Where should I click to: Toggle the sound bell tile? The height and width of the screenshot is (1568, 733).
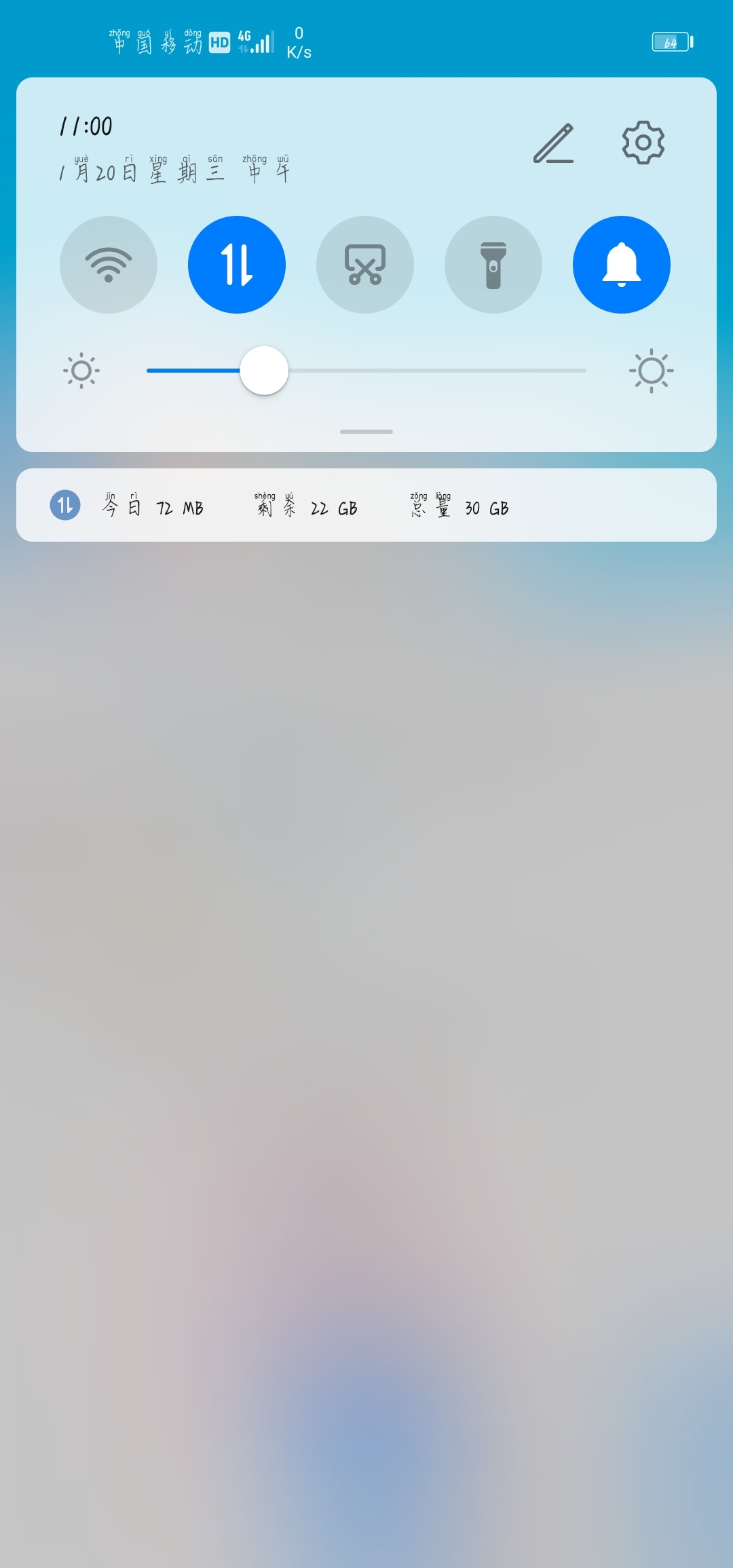click(x=622, y=265)
